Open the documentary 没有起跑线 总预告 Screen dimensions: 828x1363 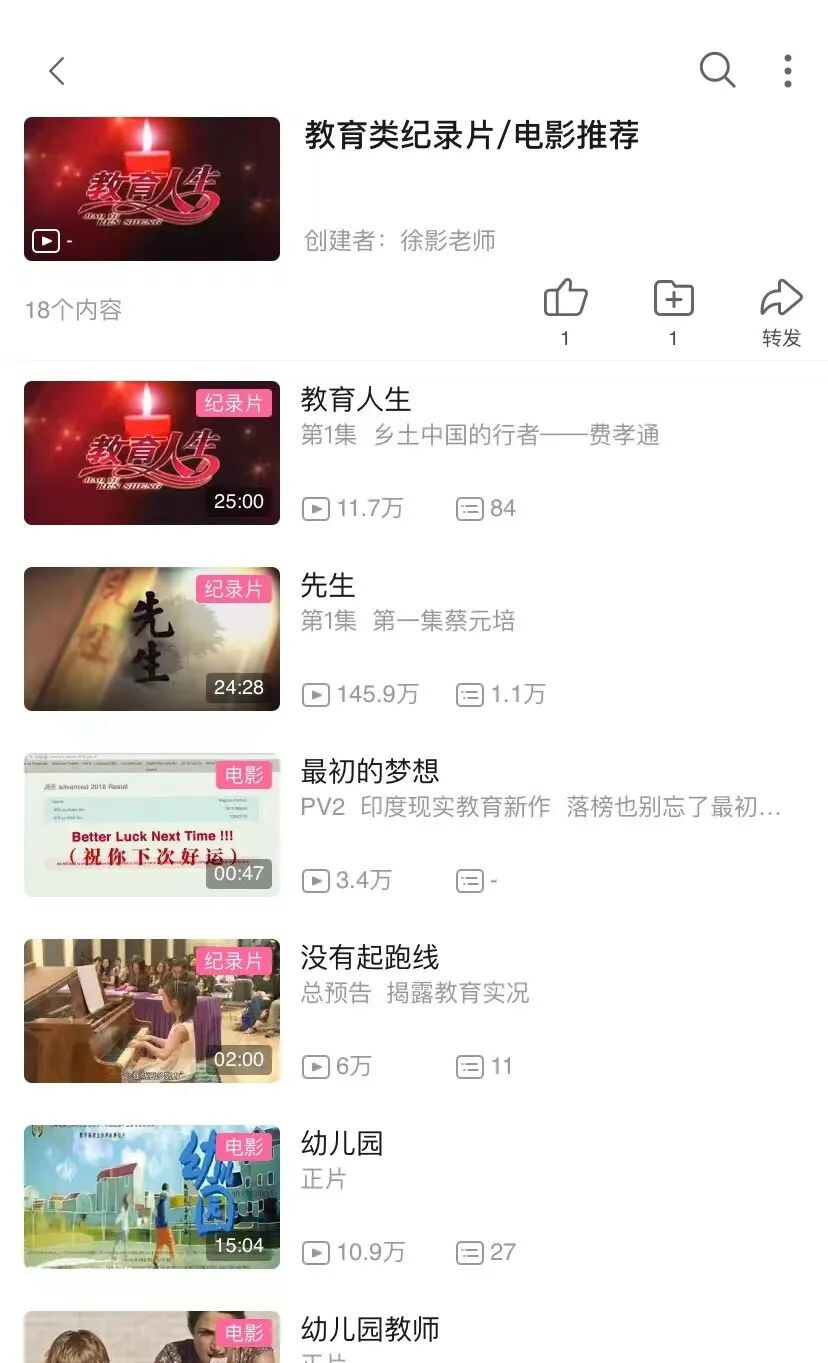pyautogui.click(x=414, y=1011)
